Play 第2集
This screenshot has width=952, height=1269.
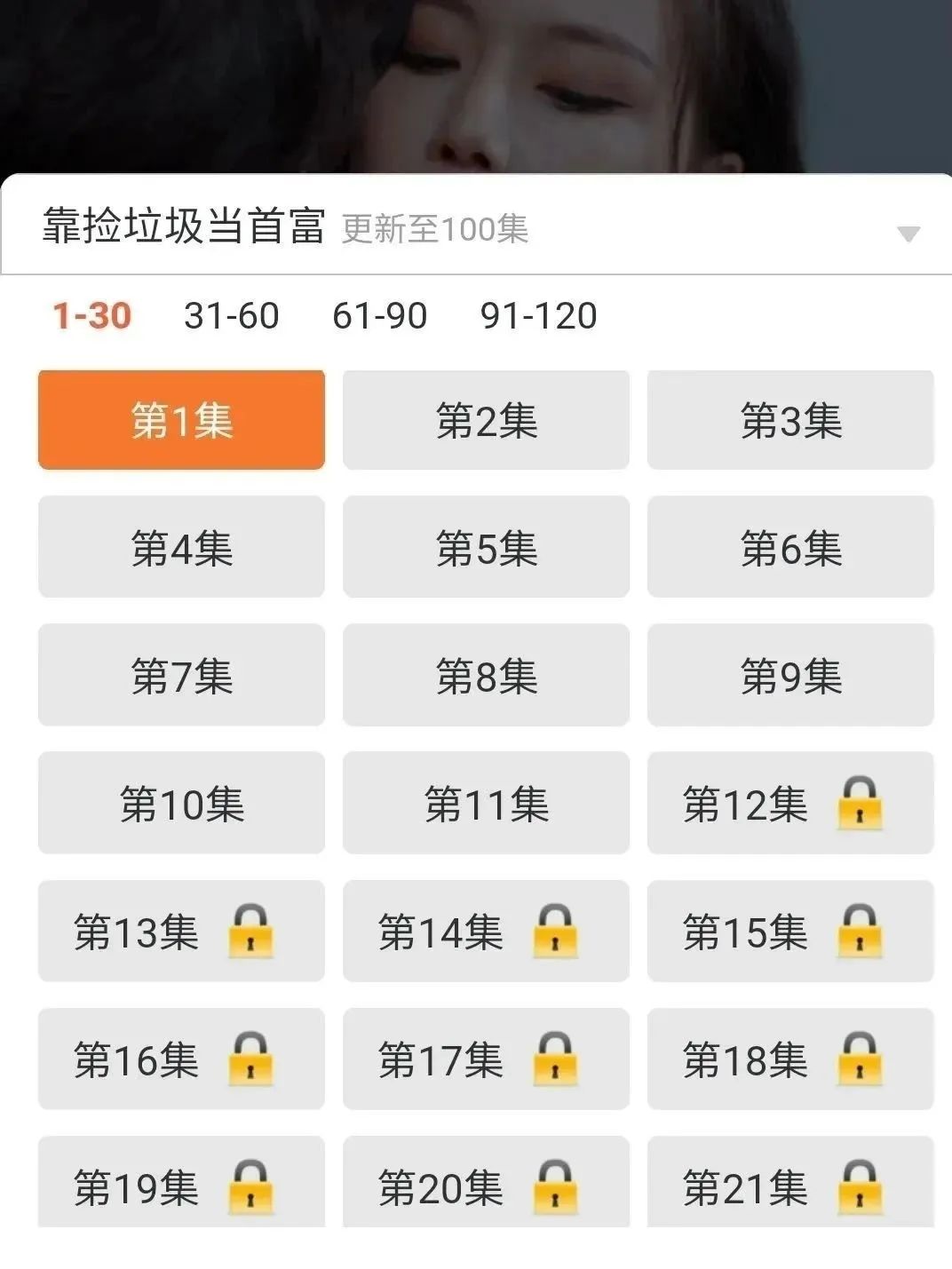tap(485, 419)
